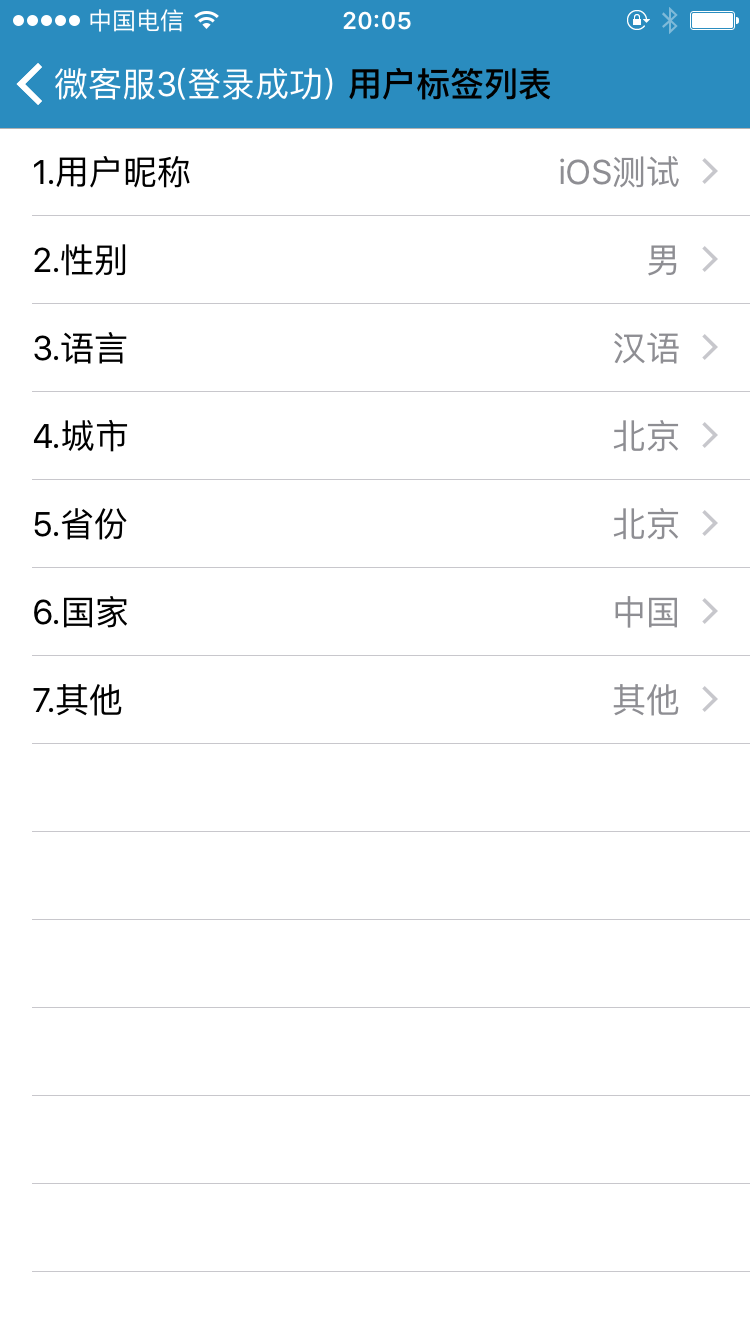
Task: Select the 3.语言 setting
Action: (375, 348)
